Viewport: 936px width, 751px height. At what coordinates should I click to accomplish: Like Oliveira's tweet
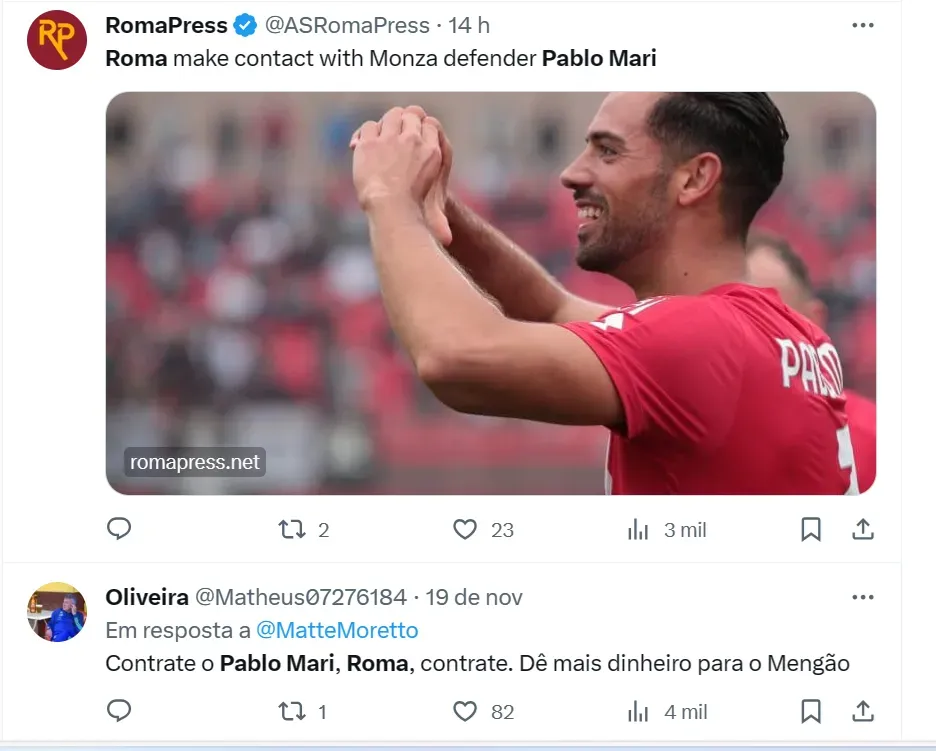coord(465,711)
